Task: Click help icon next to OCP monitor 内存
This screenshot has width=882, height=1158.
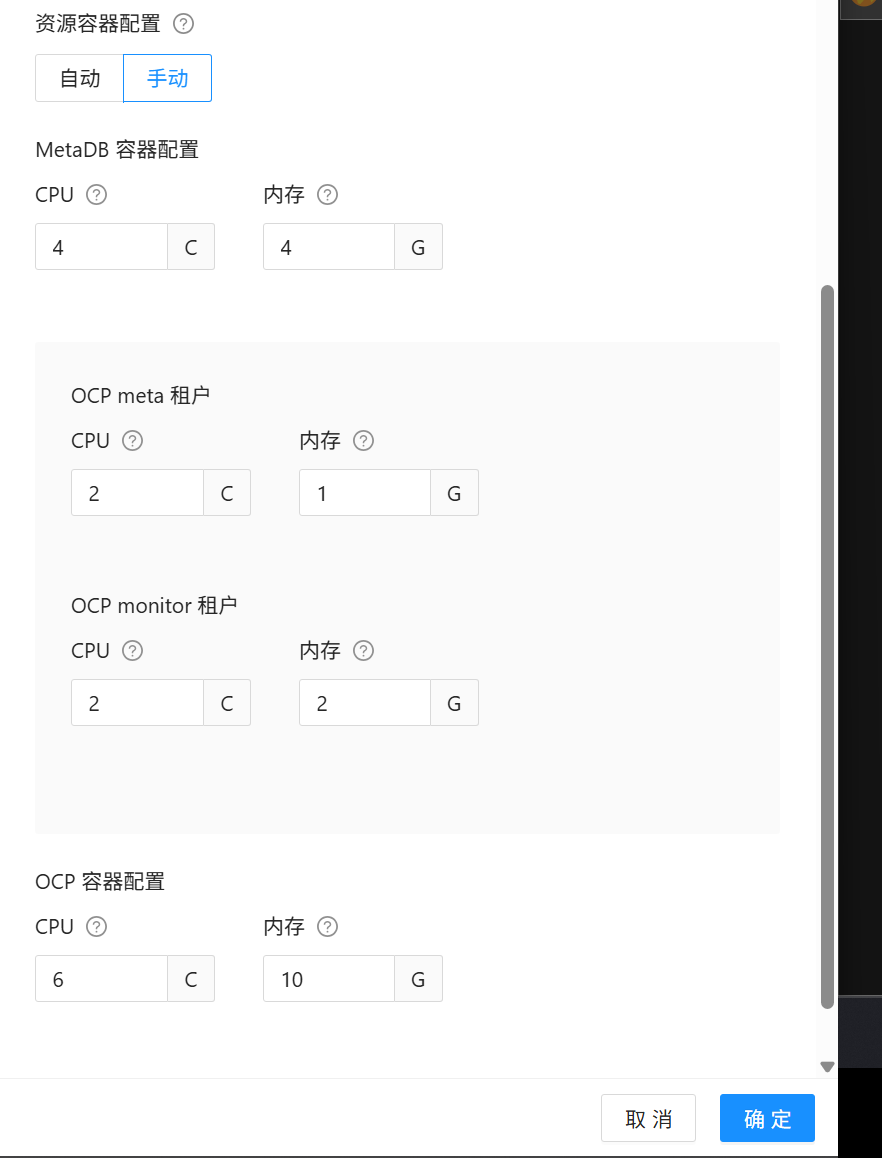Action: 363,651
